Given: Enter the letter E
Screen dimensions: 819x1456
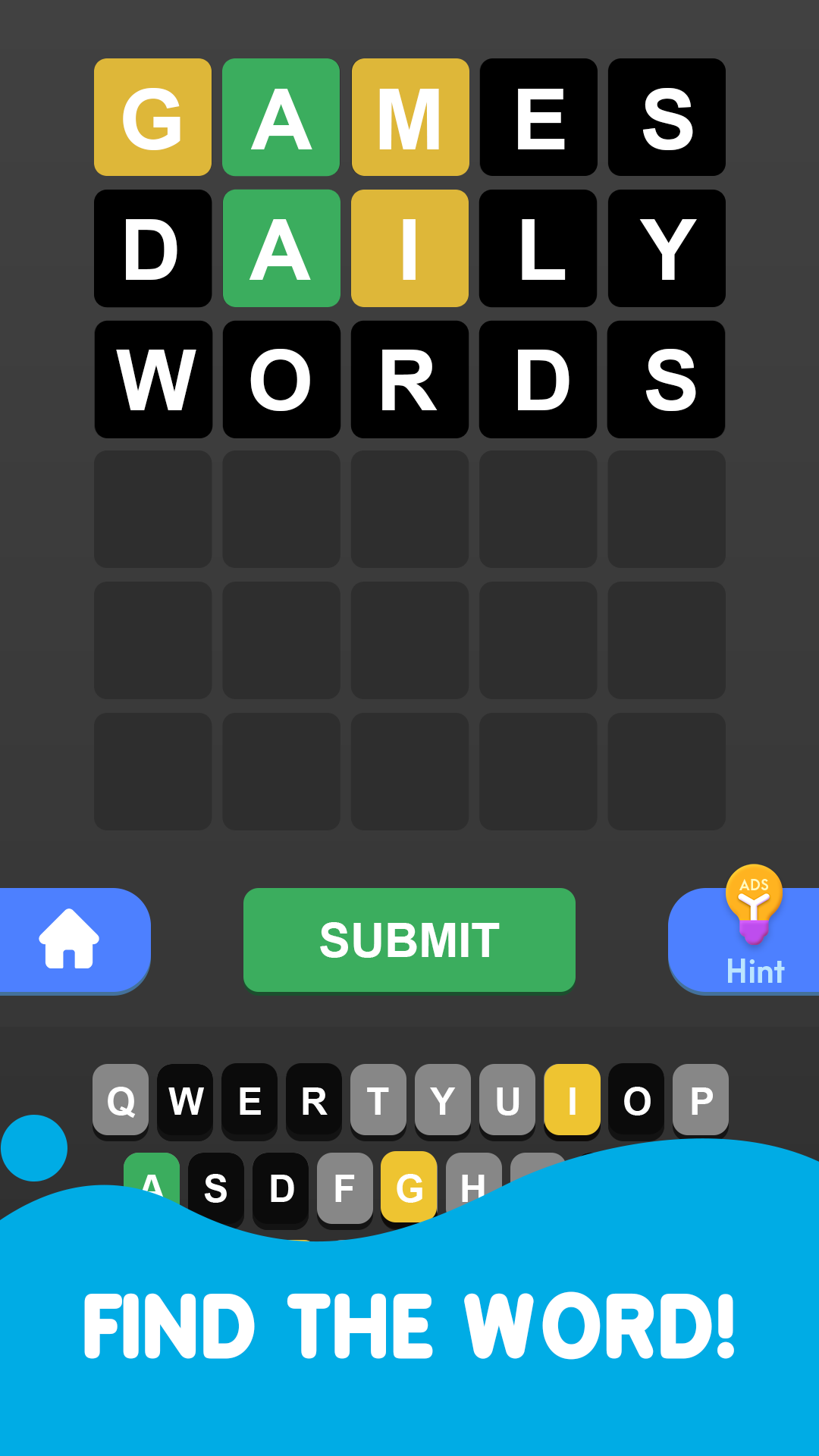Looking at the screenshot, I should point(249,1100).
